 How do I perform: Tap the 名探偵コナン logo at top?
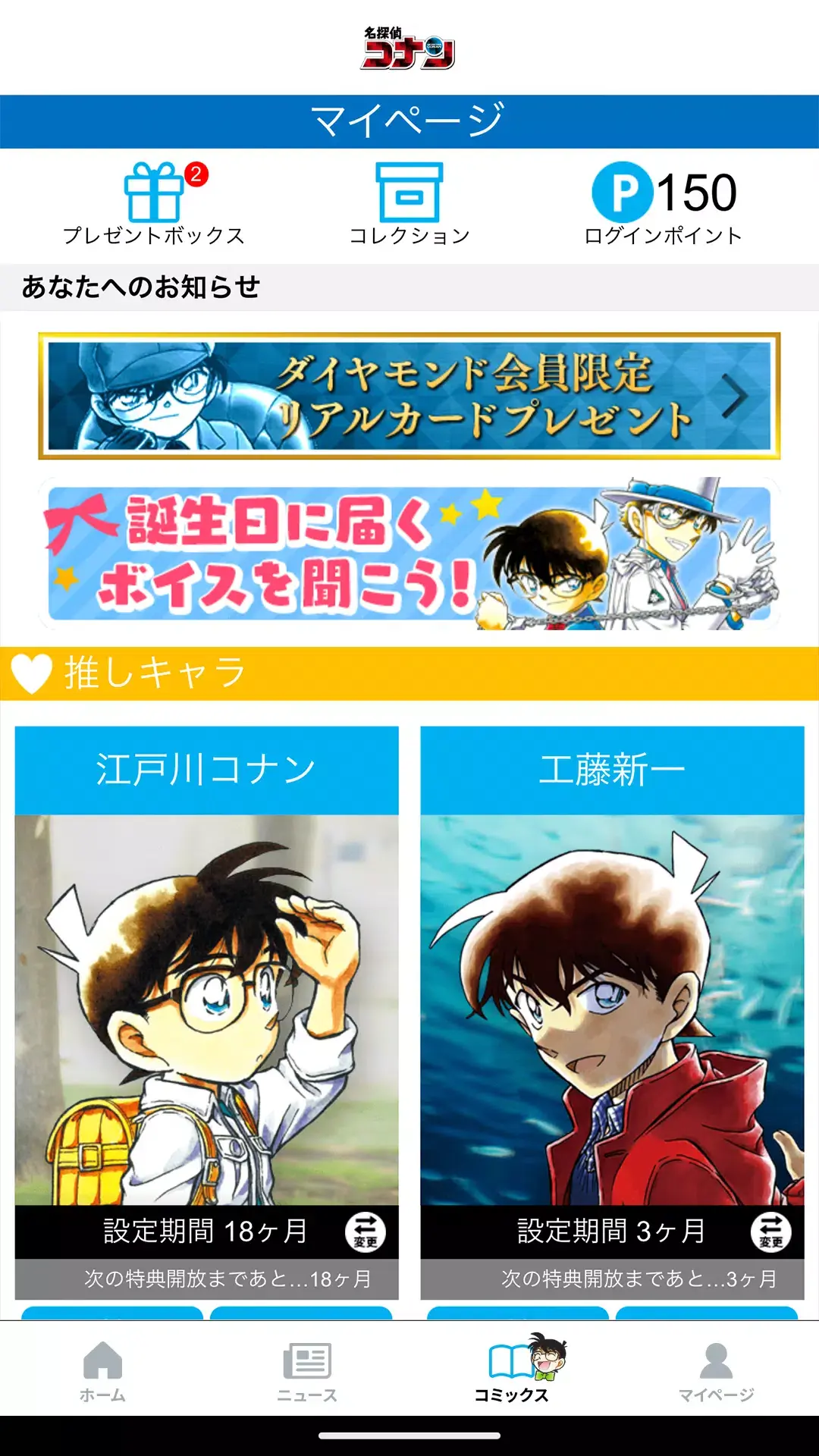(408, 44)
